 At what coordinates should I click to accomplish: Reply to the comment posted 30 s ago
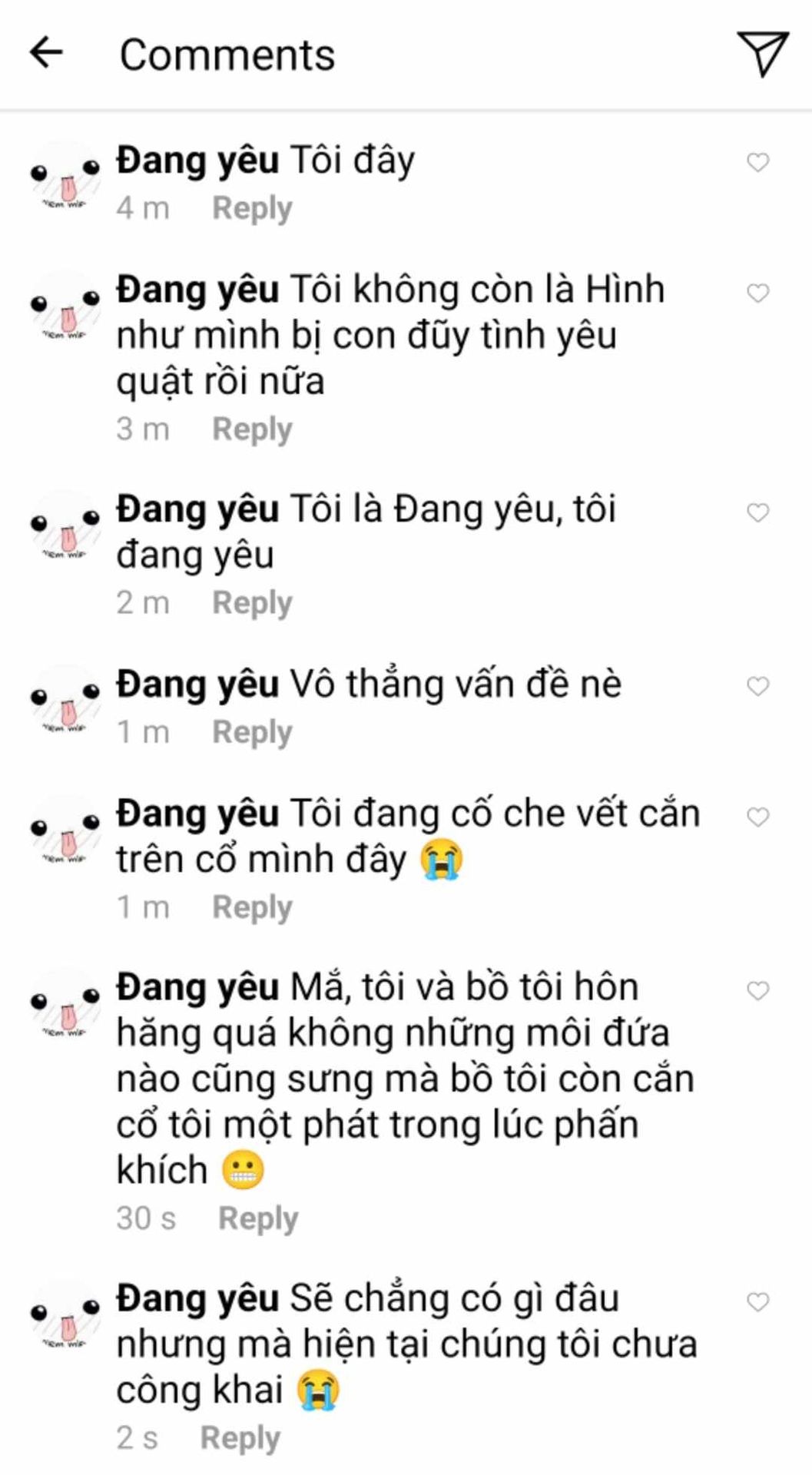(258, 1218)
